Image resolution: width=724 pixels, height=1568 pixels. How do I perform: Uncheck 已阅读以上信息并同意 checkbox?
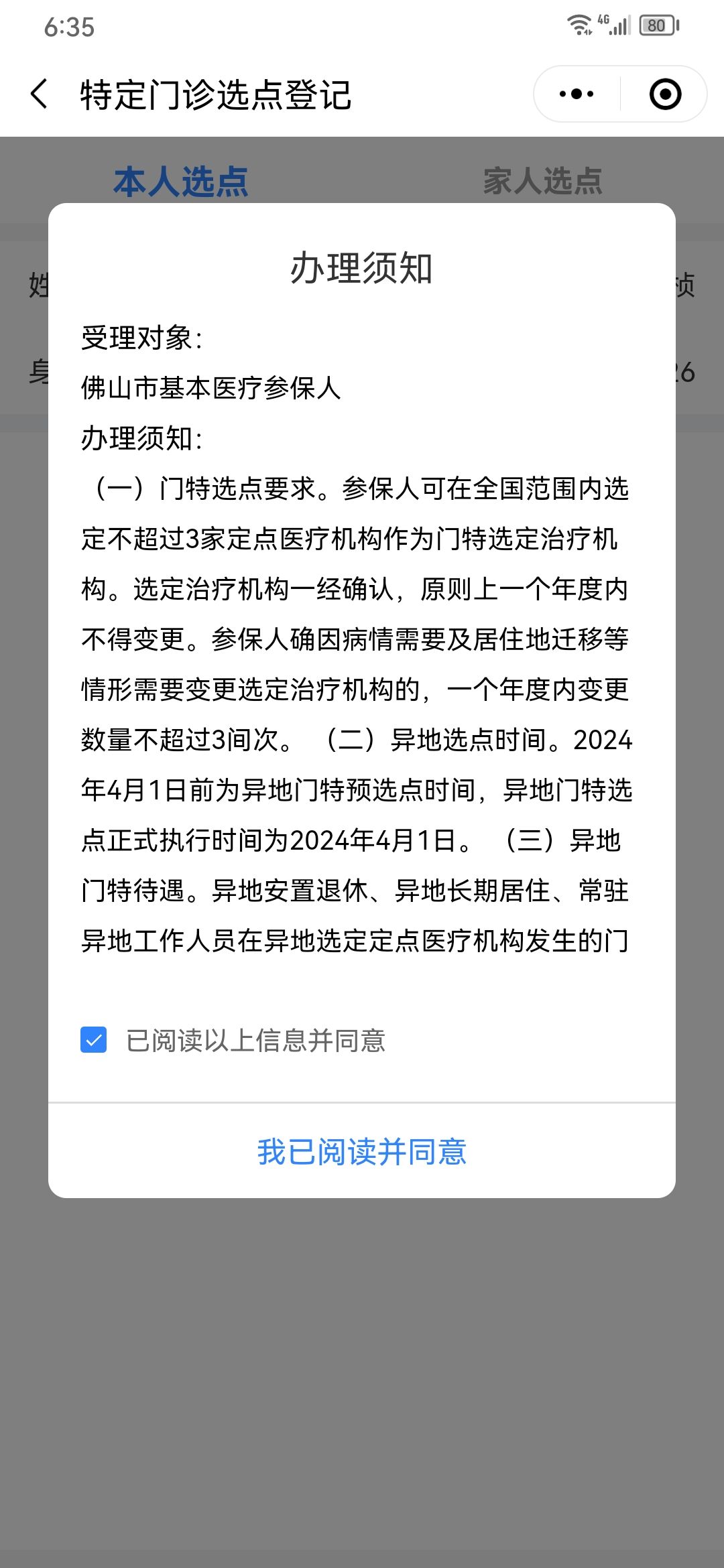coord(94,1040)
